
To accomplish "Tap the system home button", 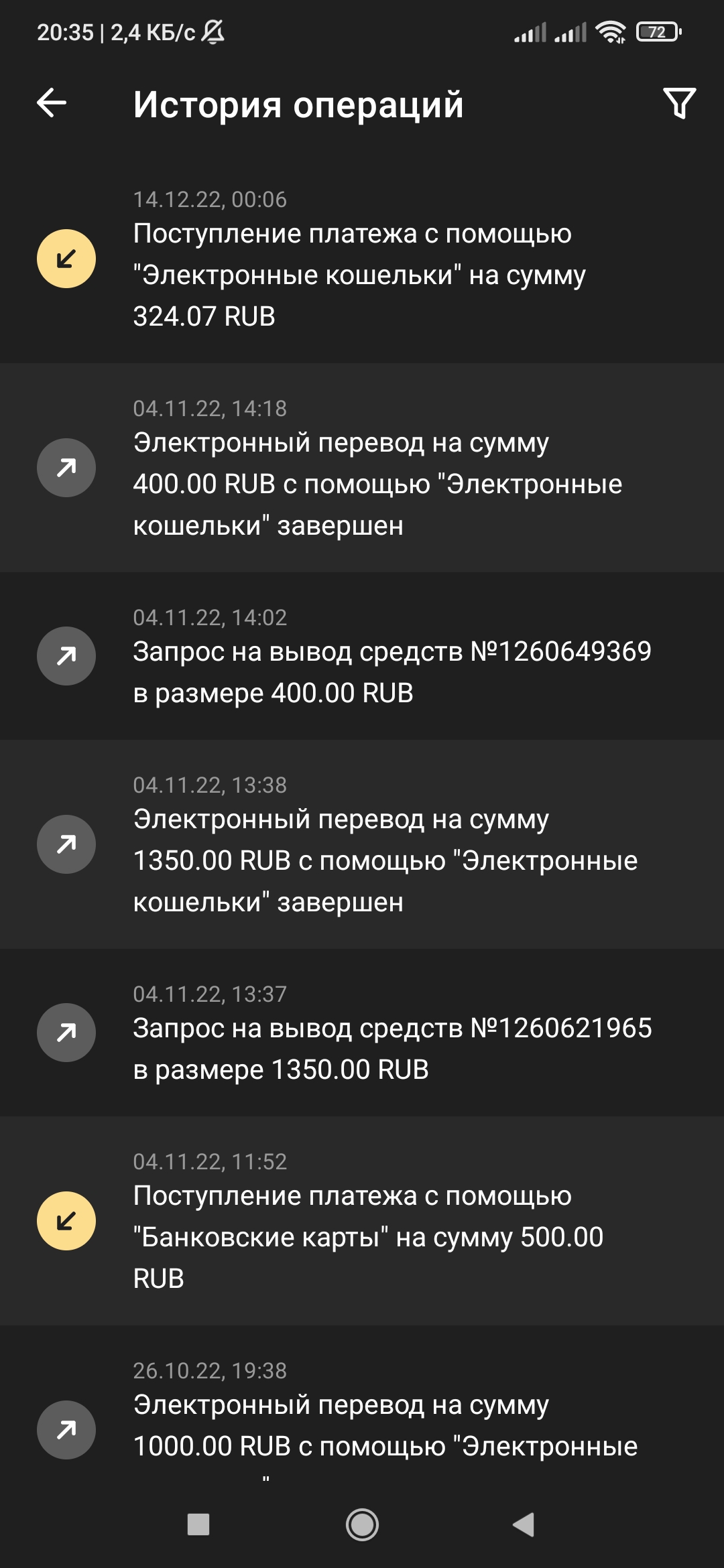I will 362,1525.
